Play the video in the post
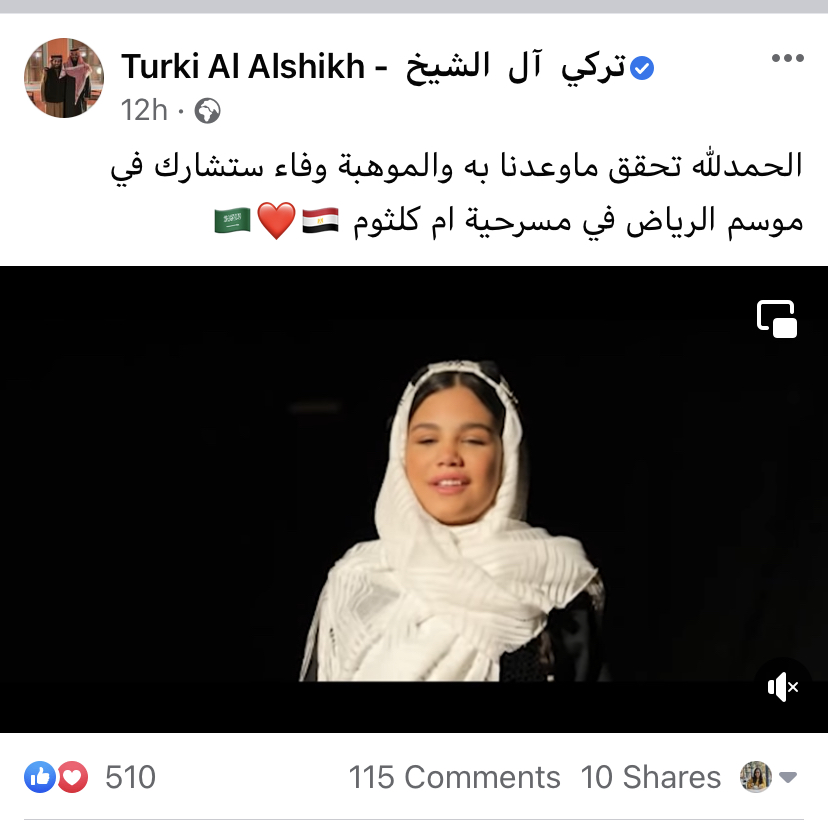The width and height of the screenshot is (828, 831). tap(413, 500)
